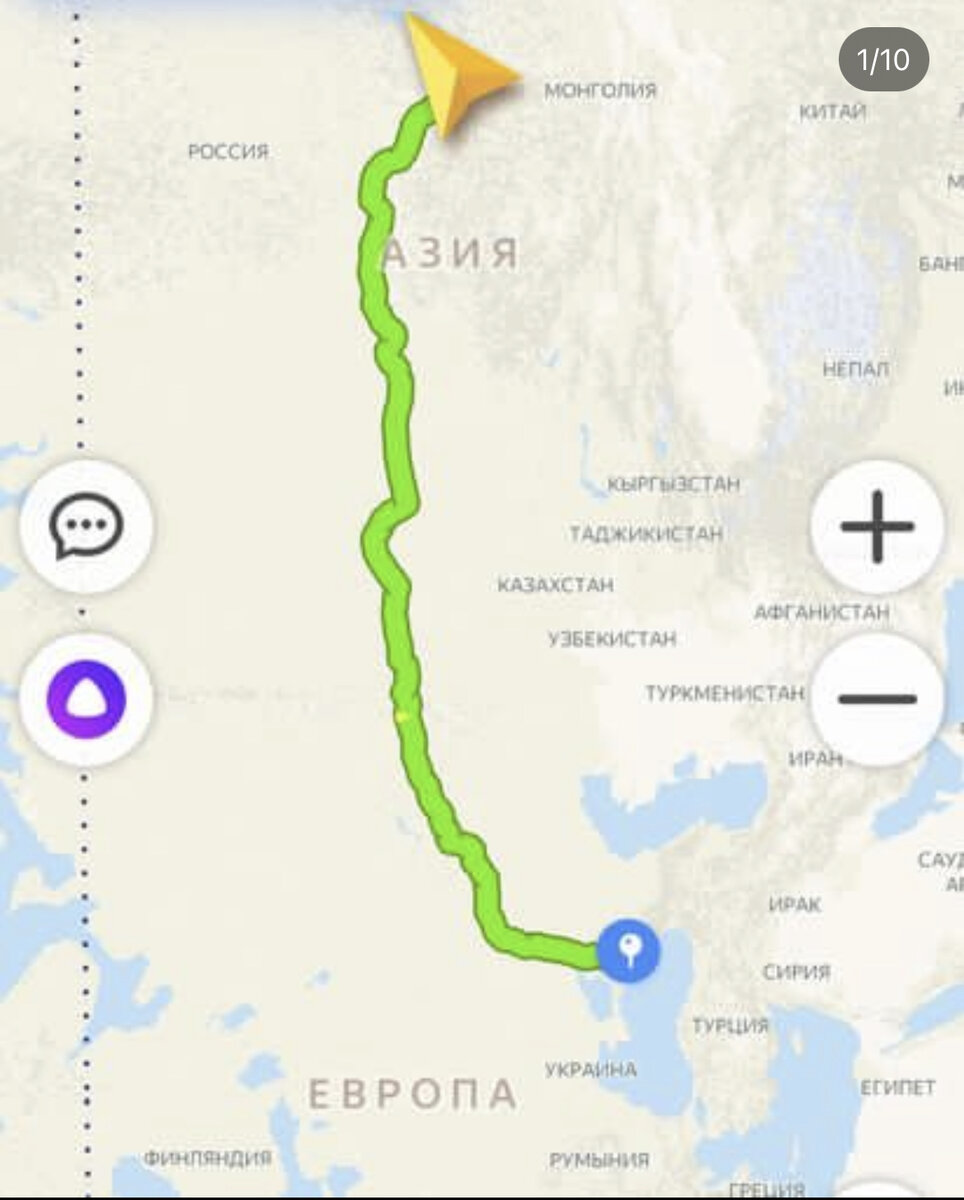Tap the blue destination pin

point(629,950)
